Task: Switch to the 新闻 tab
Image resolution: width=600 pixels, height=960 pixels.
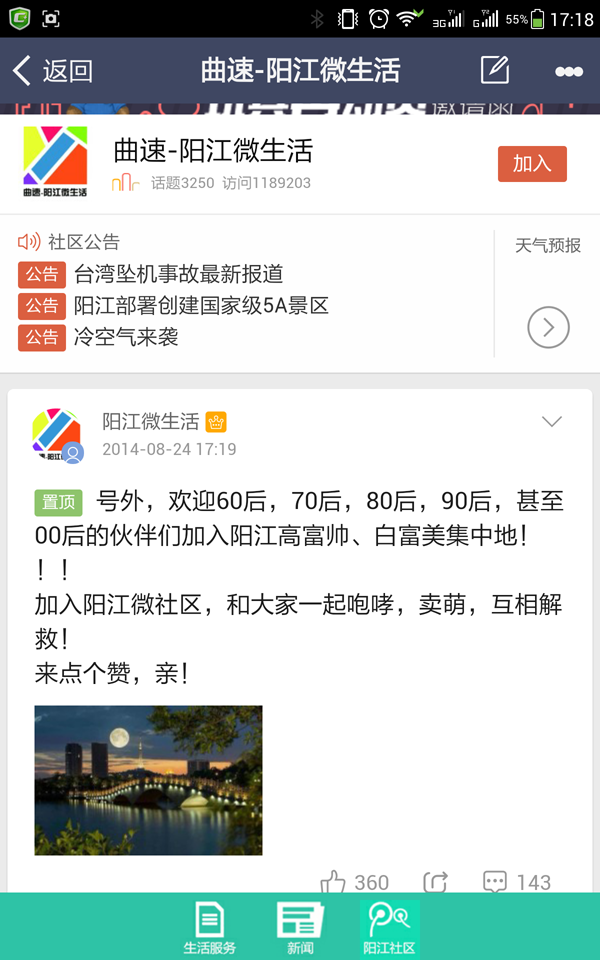Action: [x=300, y=927]
